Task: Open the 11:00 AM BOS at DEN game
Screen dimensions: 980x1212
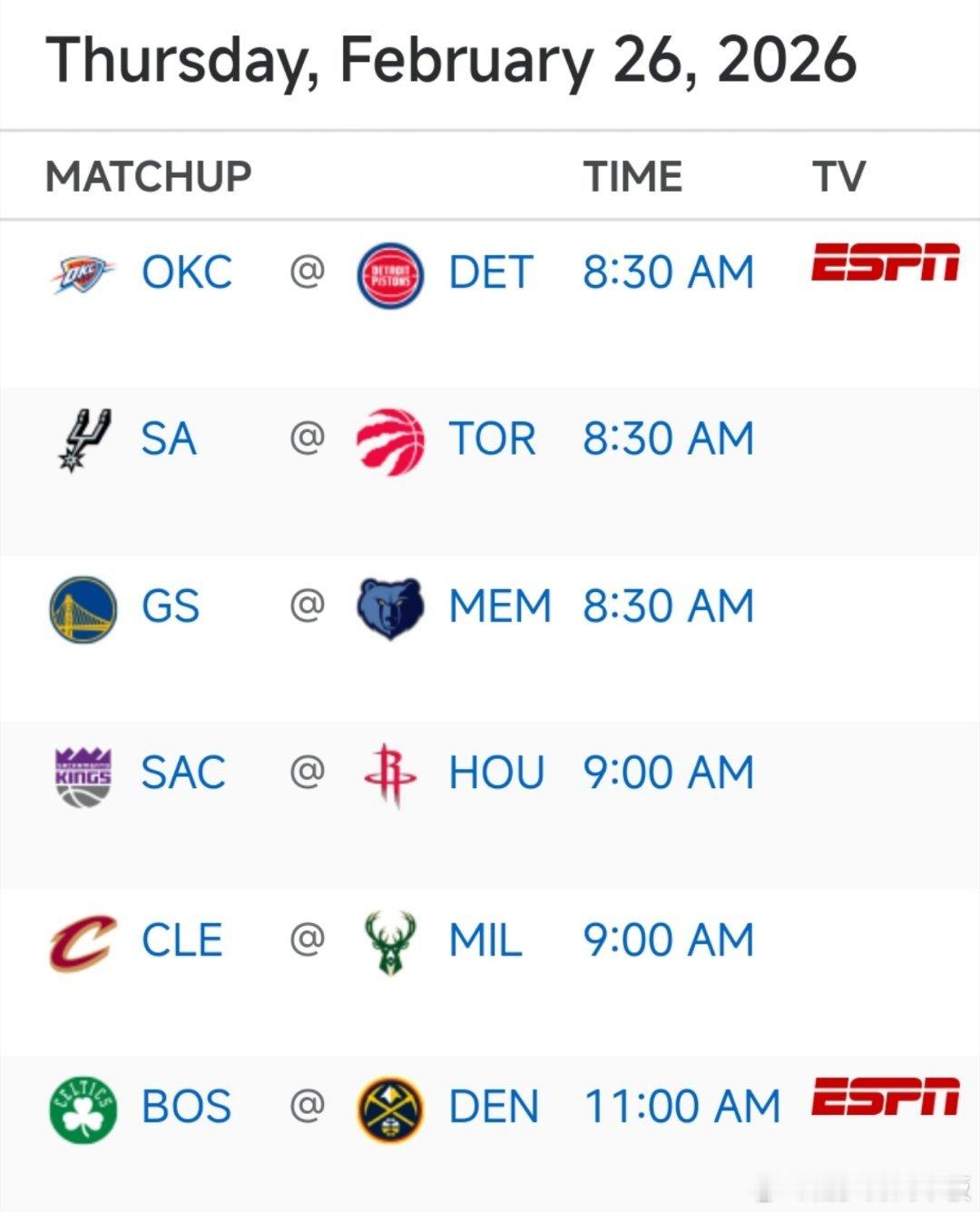Action: pyautogui.click(x=681, y=1108)
